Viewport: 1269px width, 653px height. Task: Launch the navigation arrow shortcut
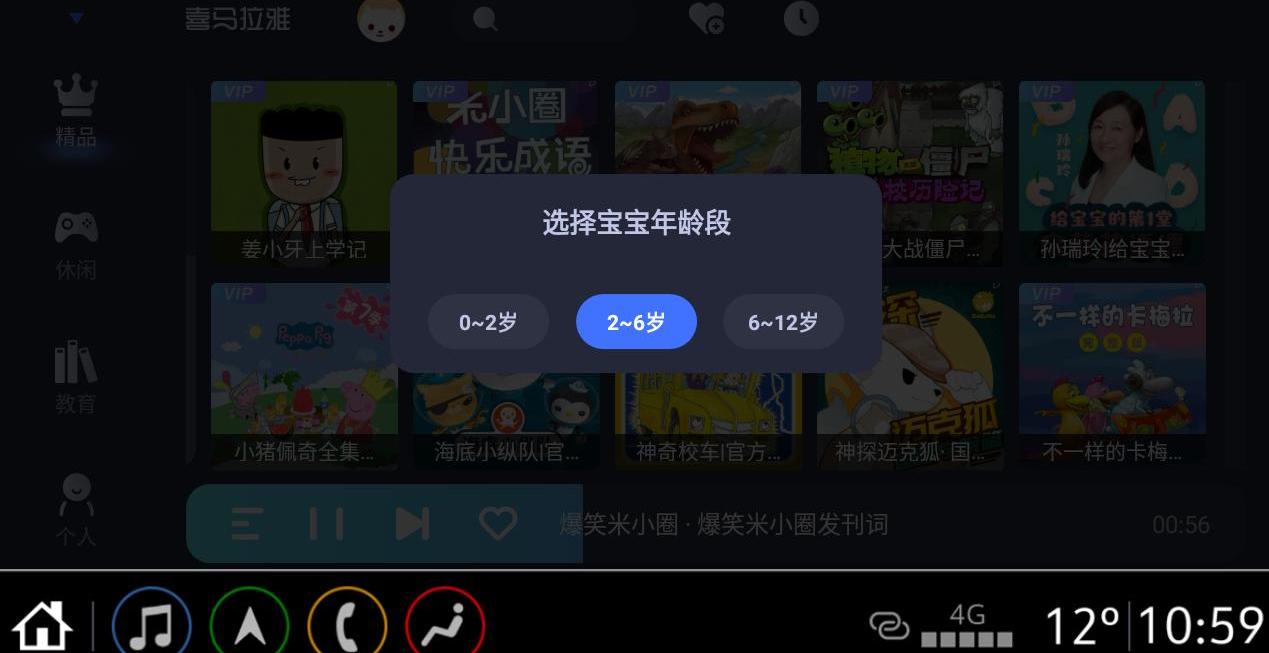(249, 625)
